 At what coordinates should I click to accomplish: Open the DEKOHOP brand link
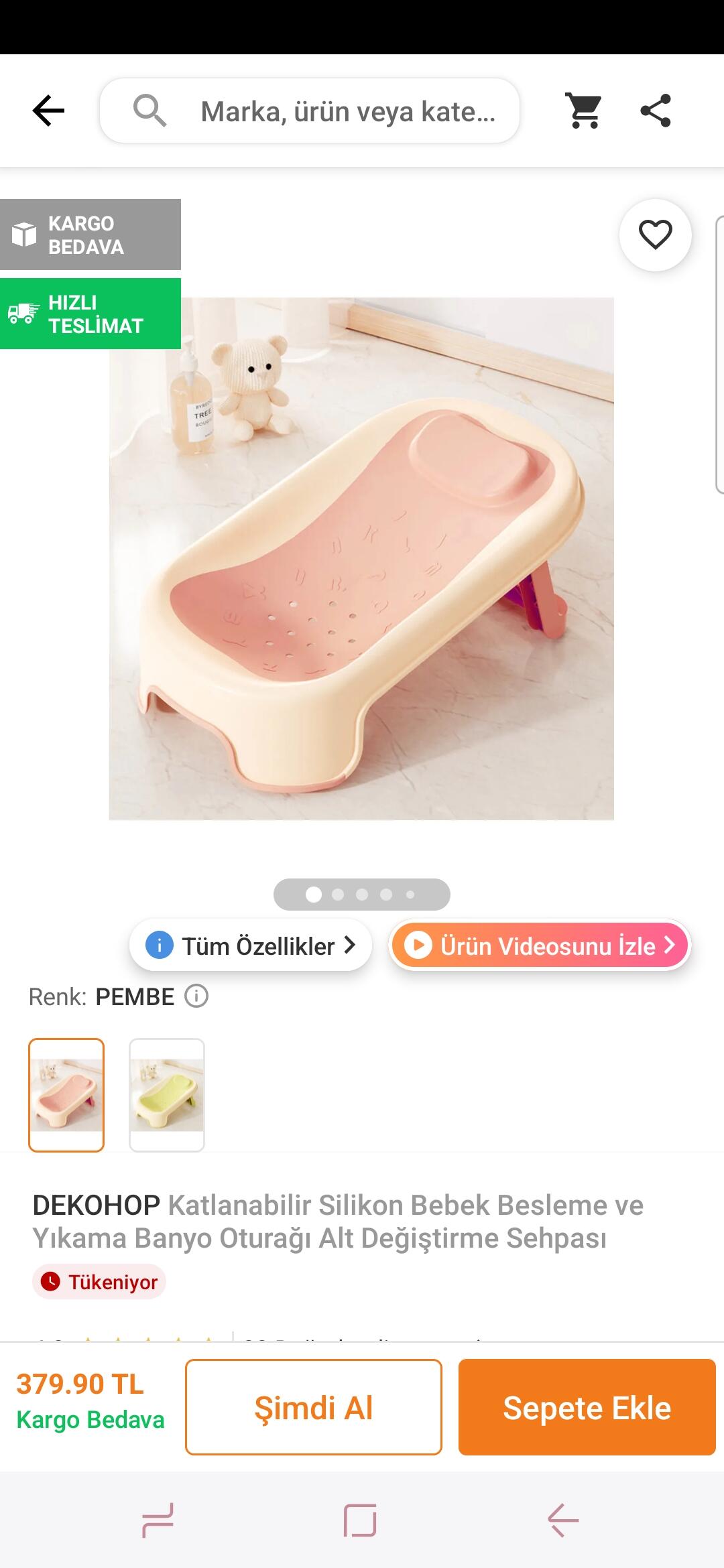click(x=97, y=1205)
